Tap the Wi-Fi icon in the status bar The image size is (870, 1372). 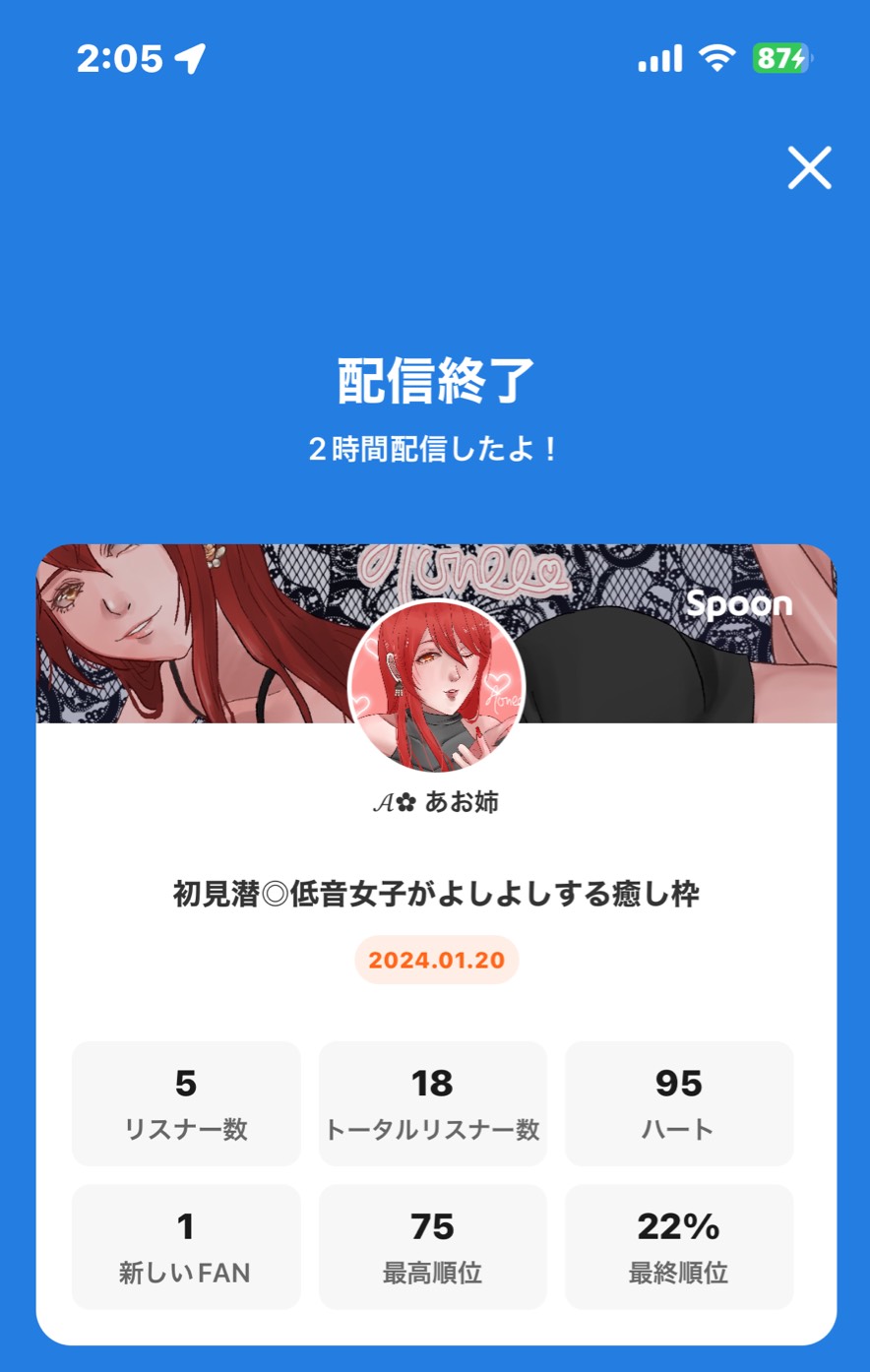pyautogui.click(x=717, y=58)
